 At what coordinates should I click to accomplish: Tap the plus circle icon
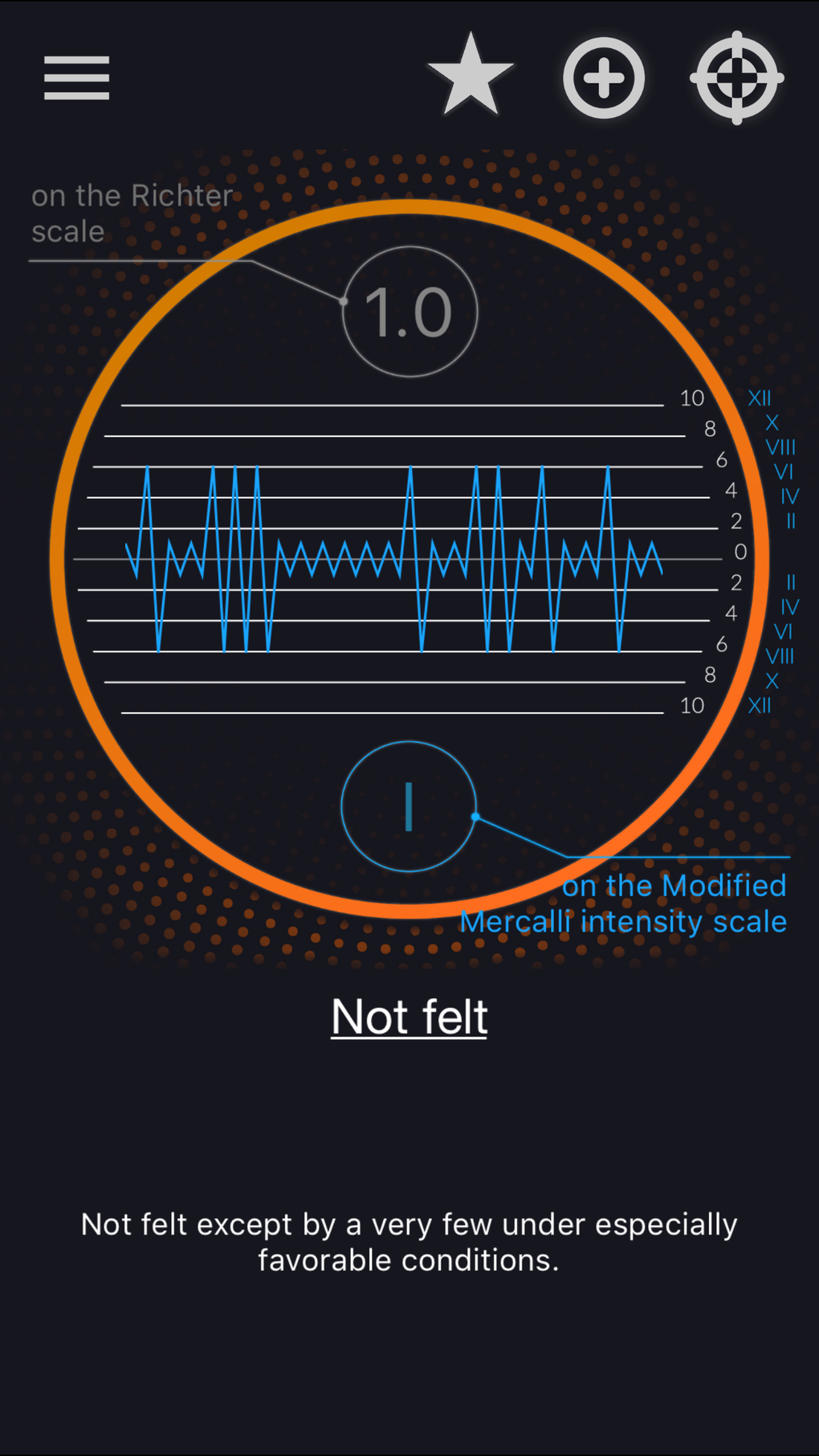click(x=604, y=78)
